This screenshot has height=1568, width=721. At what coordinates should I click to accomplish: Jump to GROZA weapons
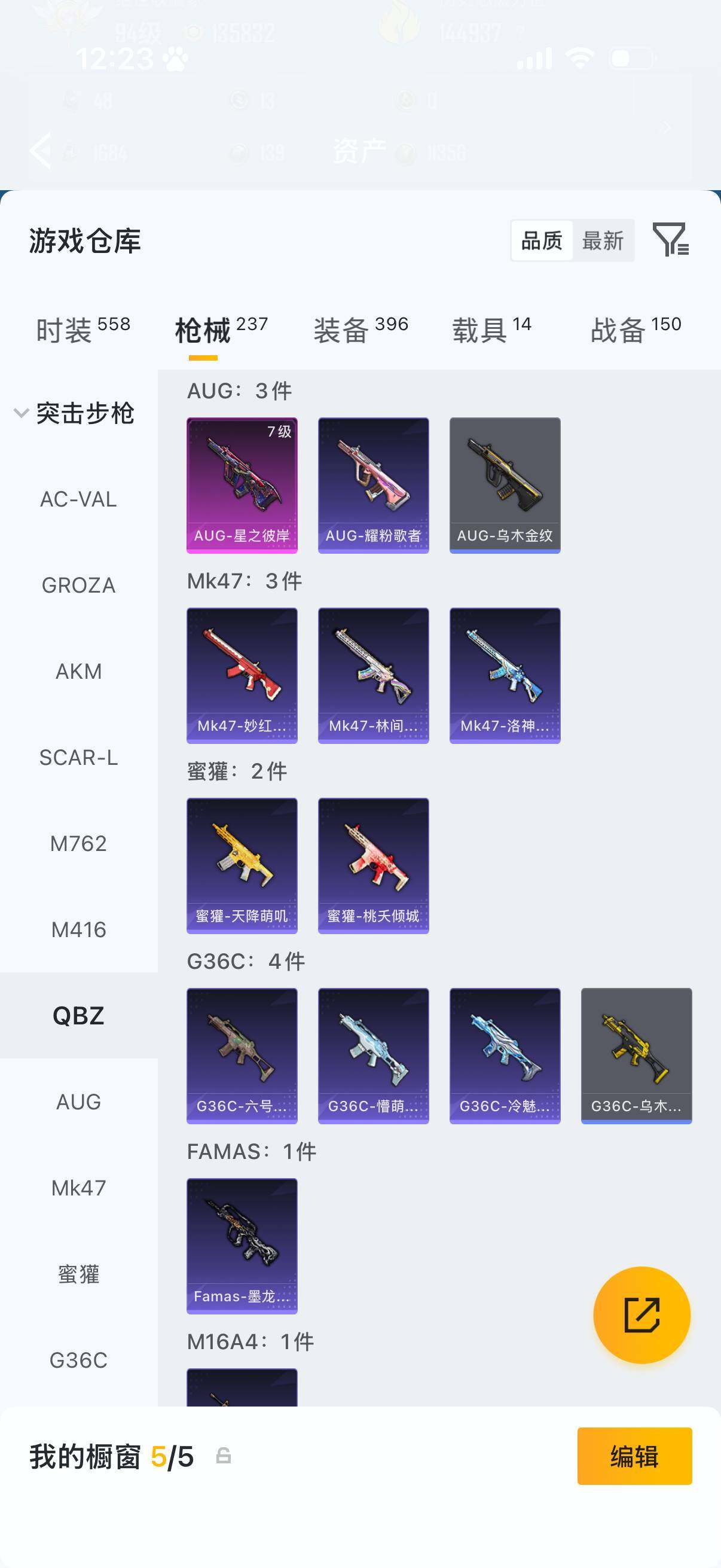tap(78, 585)
